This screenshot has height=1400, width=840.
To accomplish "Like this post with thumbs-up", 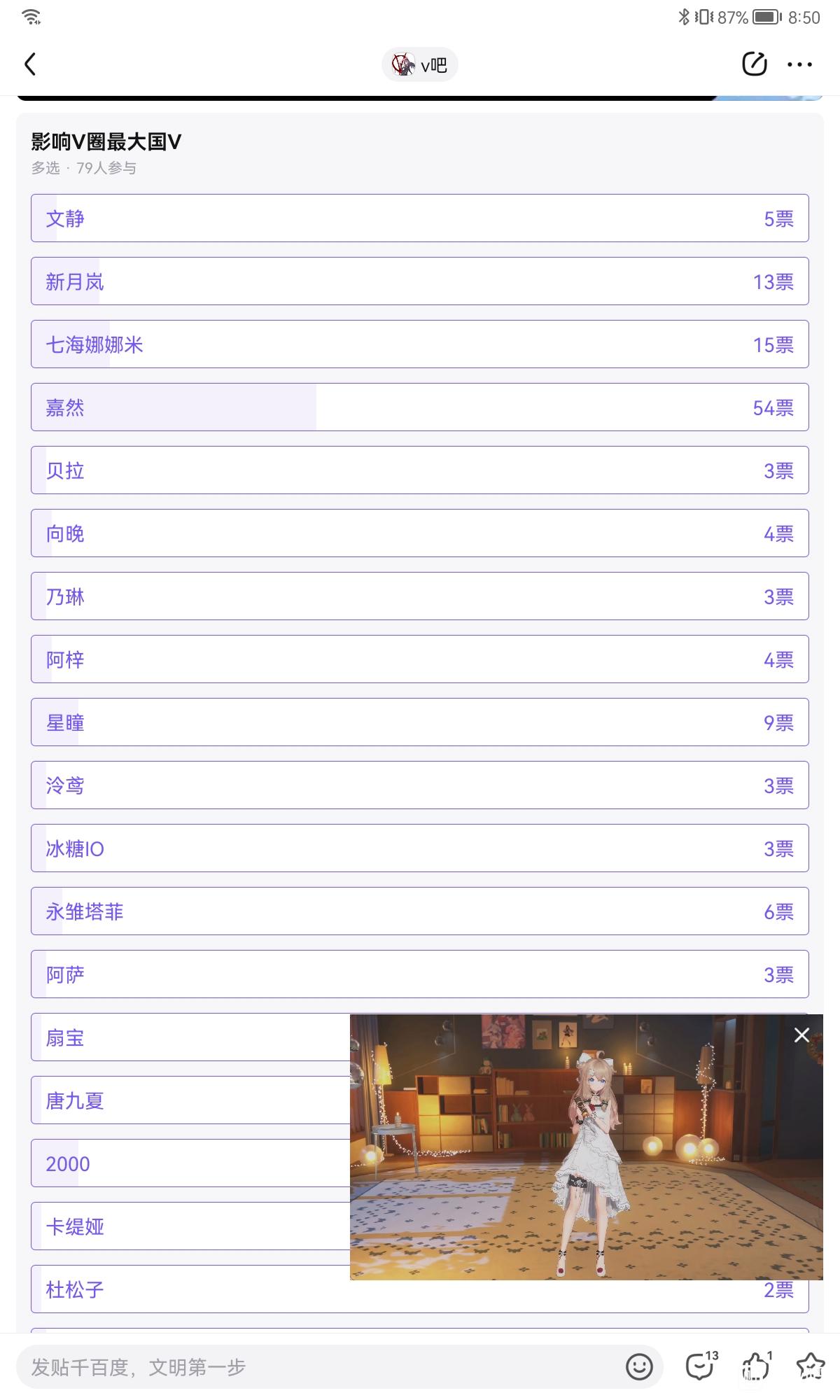I will (757, 1366).
